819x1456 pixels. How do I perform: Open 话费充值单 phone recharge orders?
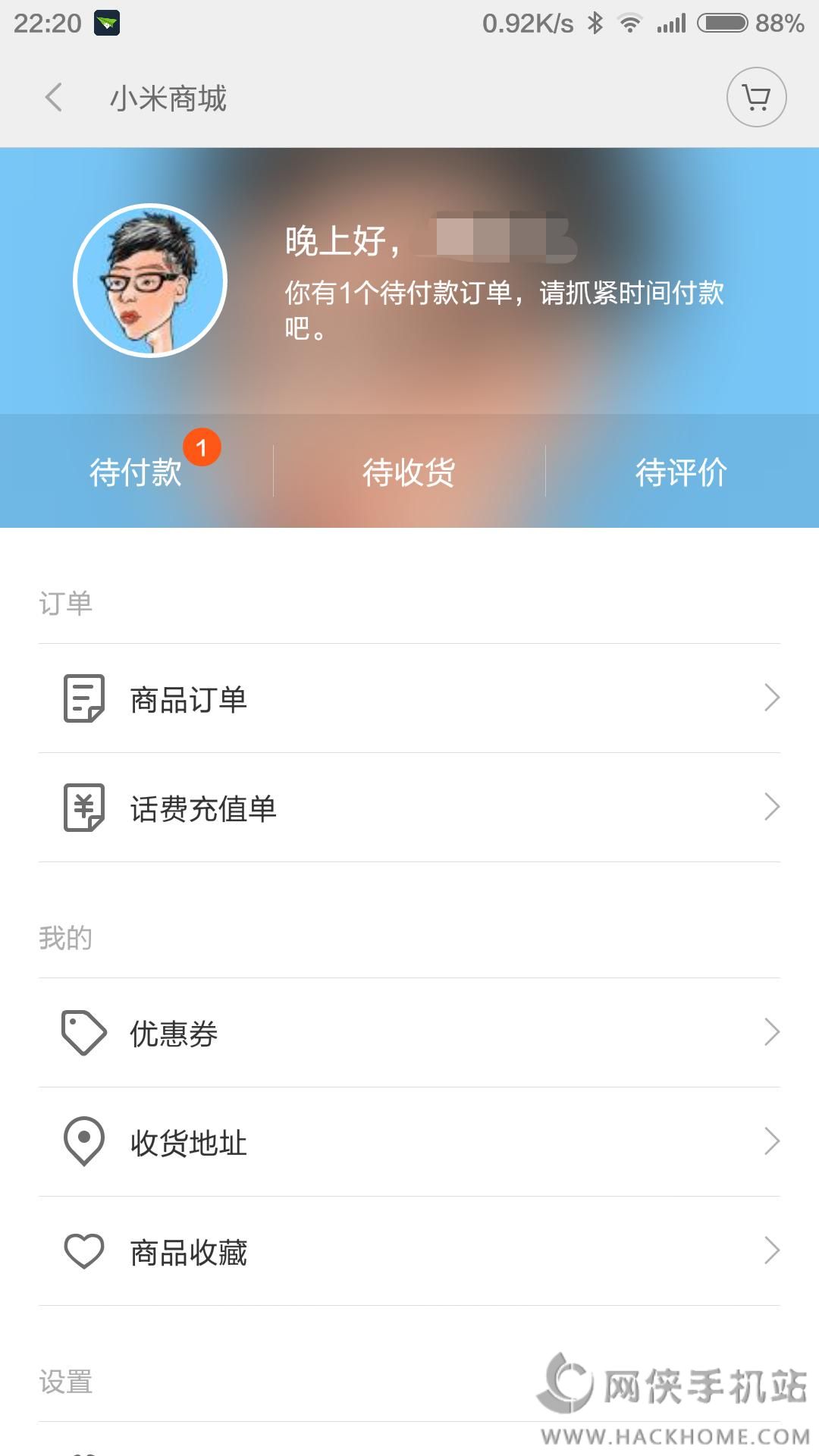[x=409, y=808]
